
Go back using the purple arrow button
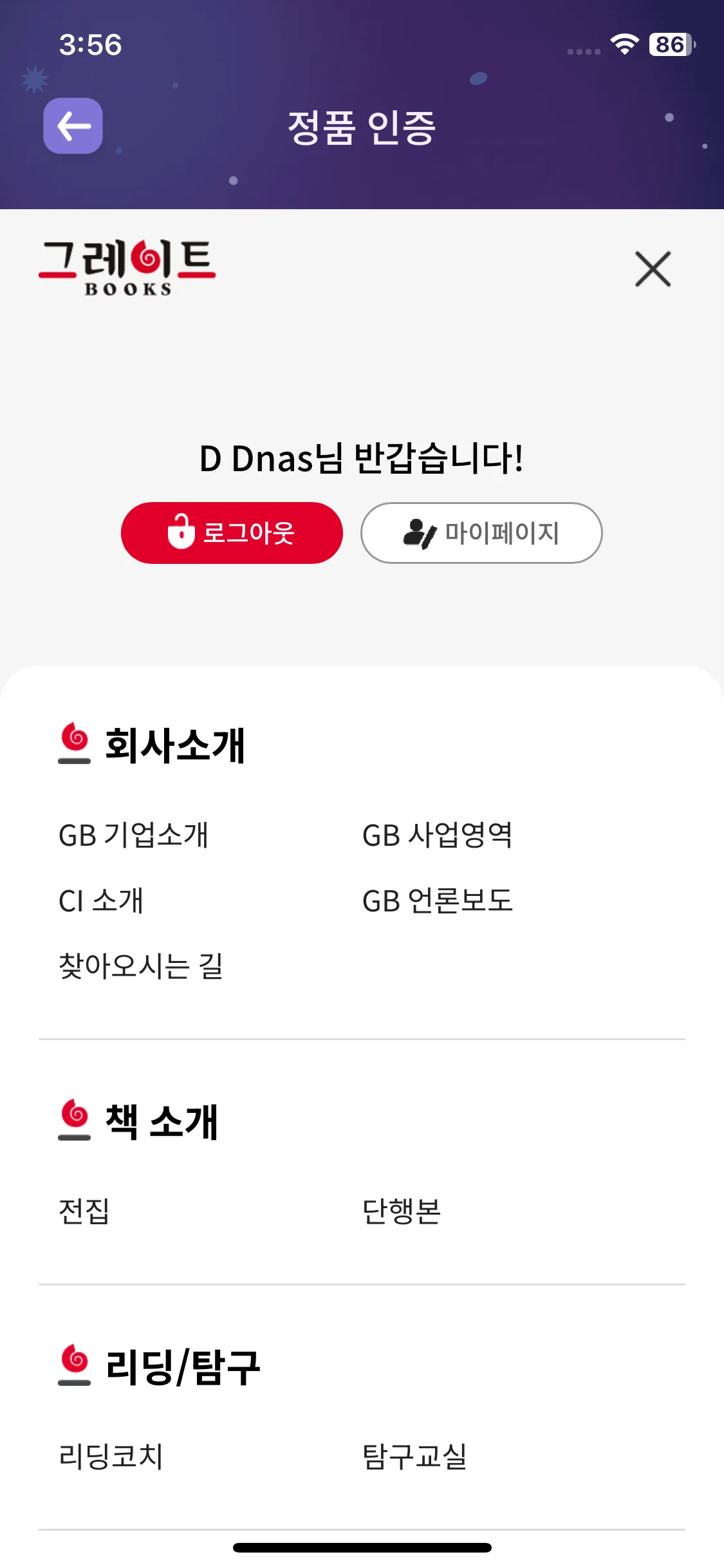click(73, 126)
